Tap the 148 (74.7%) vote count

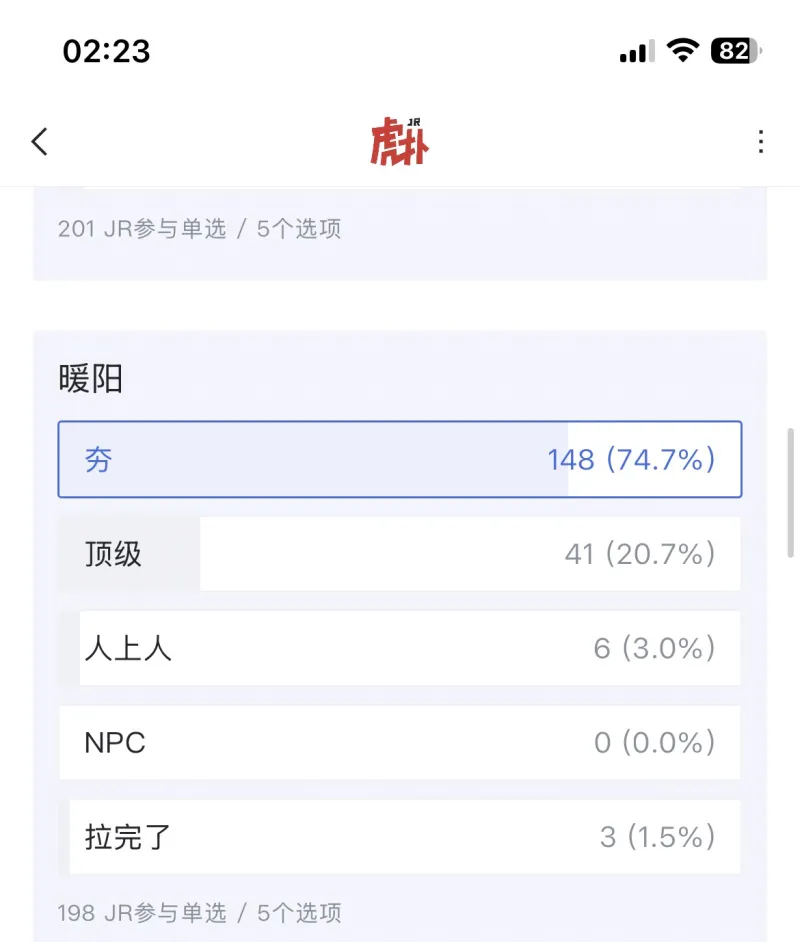point(630,459)
